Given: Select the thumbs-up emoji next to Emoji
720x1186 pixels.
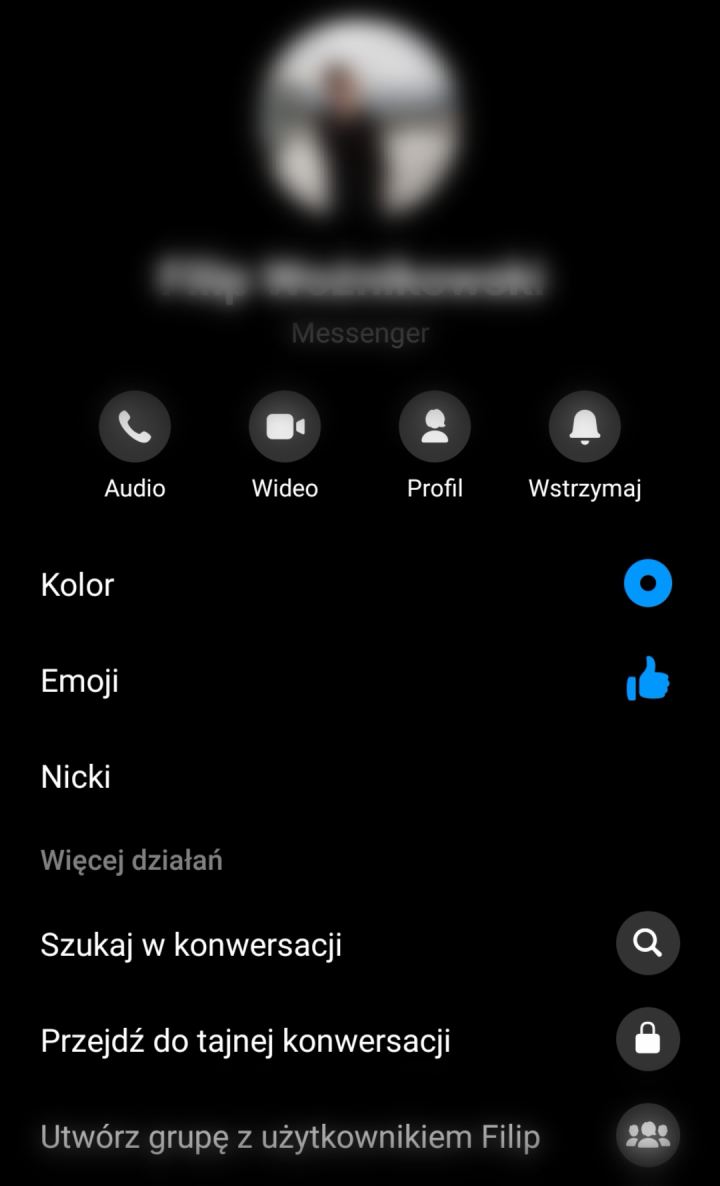Looking at the screenshot, I should click(646, 678).
